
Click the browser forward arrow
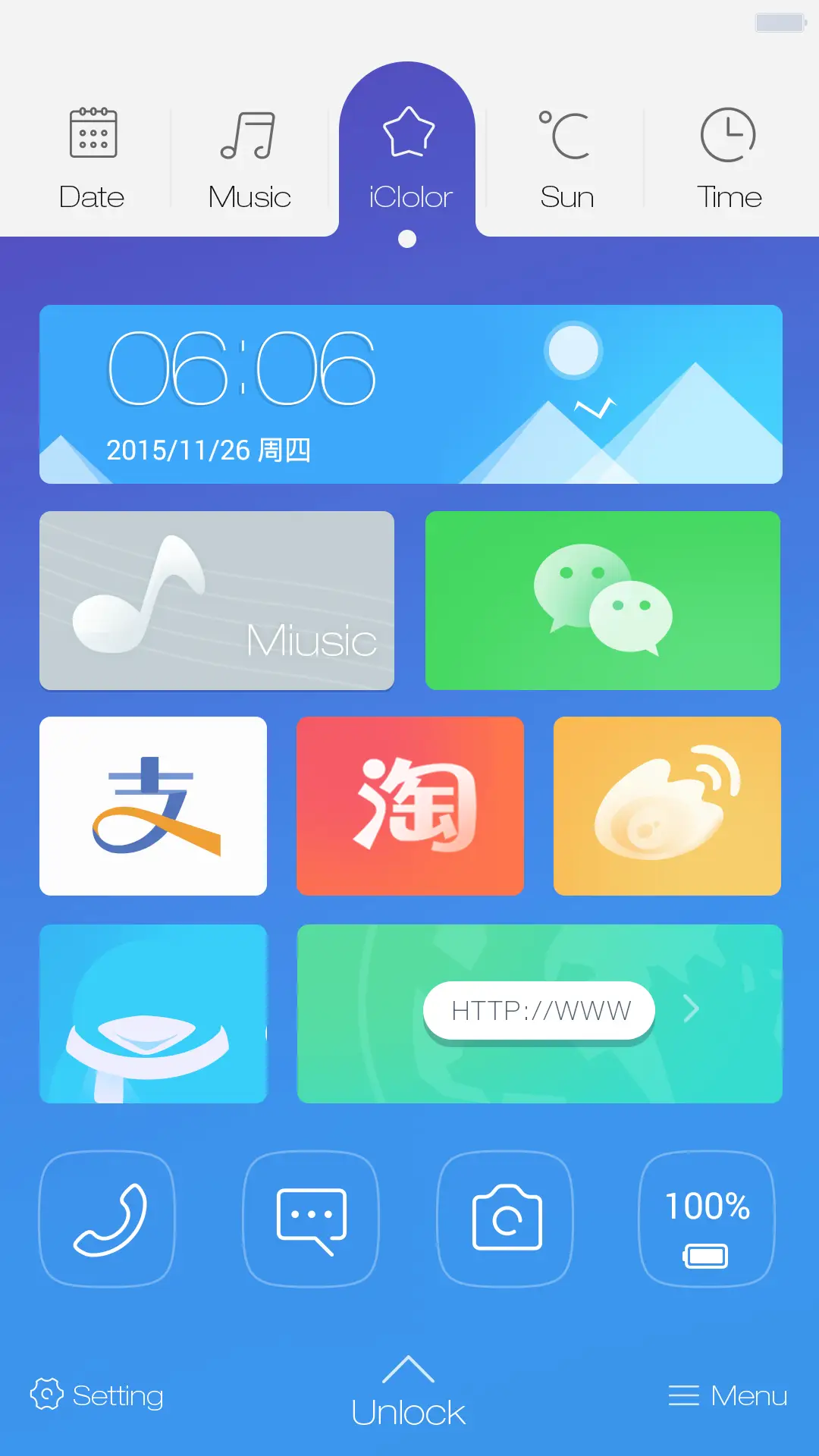(x=691, y=1009)
